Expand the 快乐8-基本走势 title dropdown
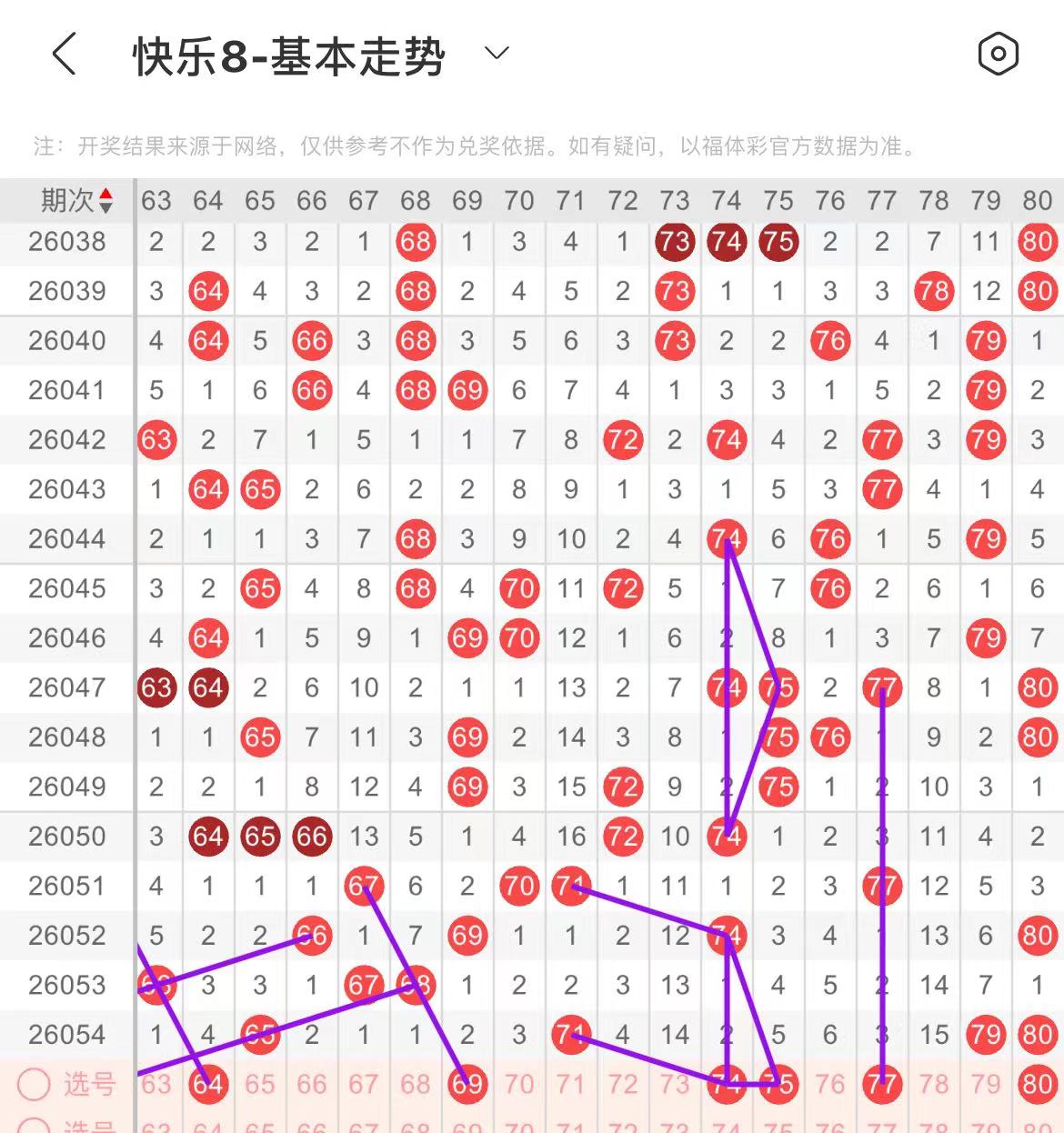Image resolution: width=1064 pixels, height=1133 pixels. pos(497,54)
